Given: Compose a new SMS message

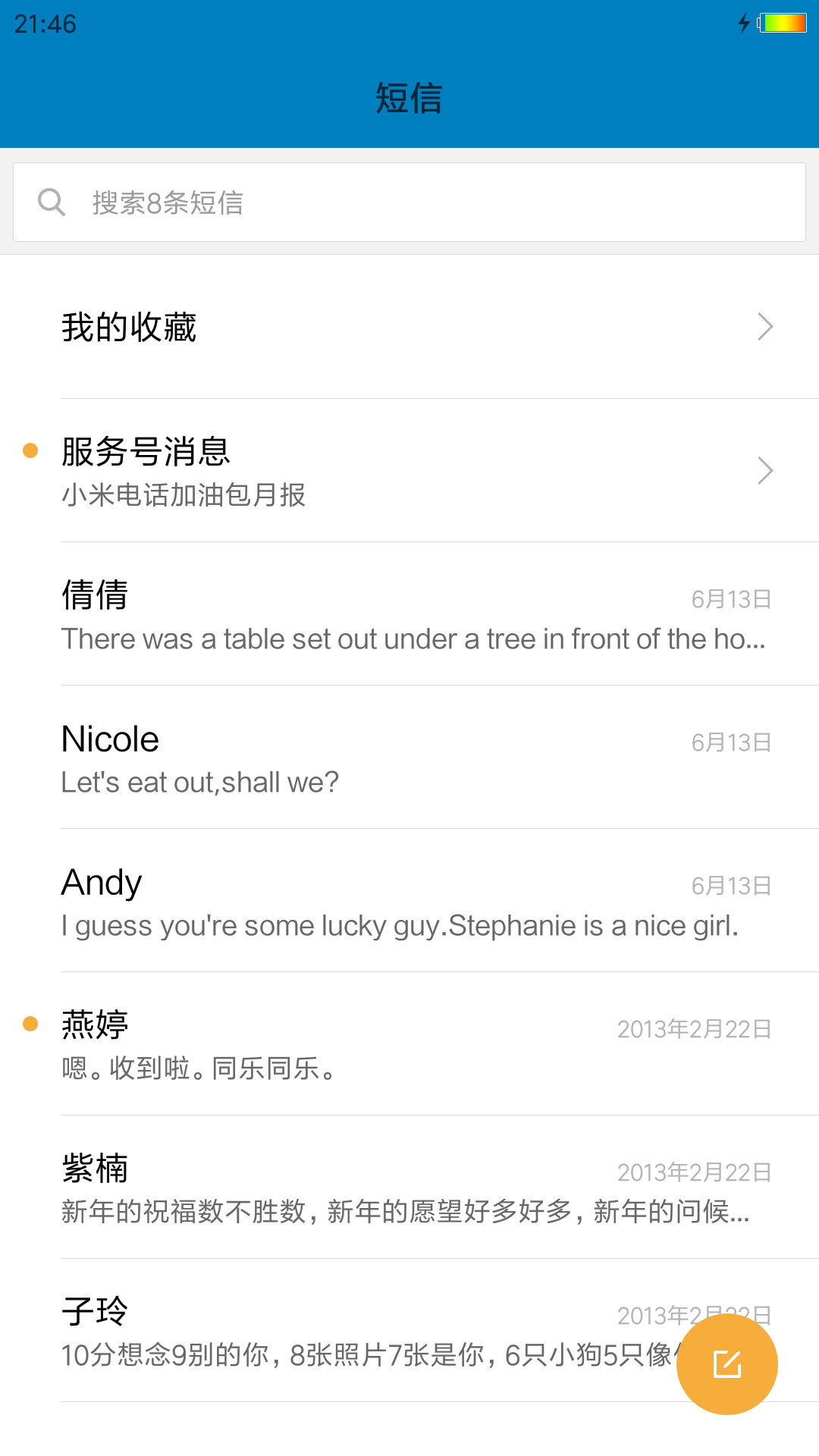Looking at the screenshot, I should click(x=727, y=1364).
